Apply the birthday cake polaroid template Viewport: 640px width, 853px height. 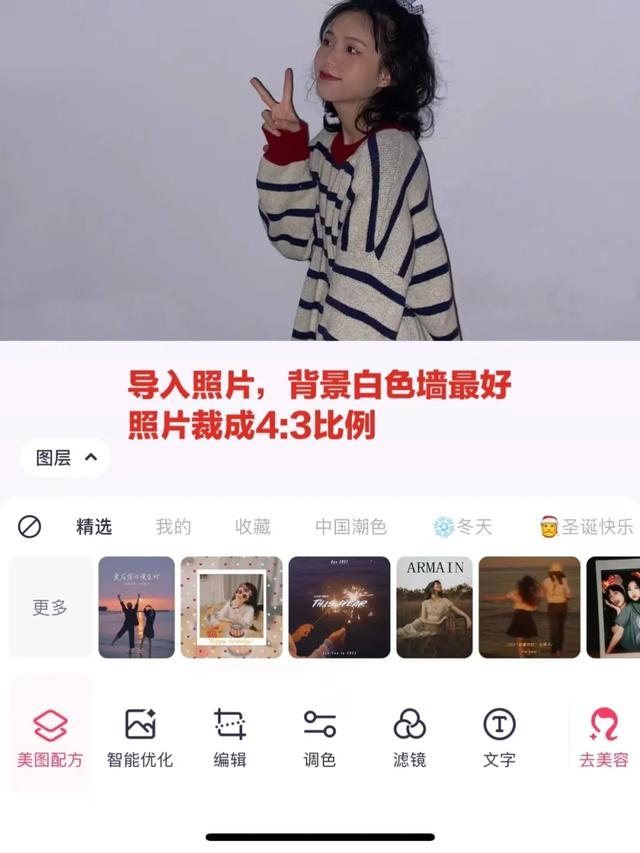tap(231, 607)
